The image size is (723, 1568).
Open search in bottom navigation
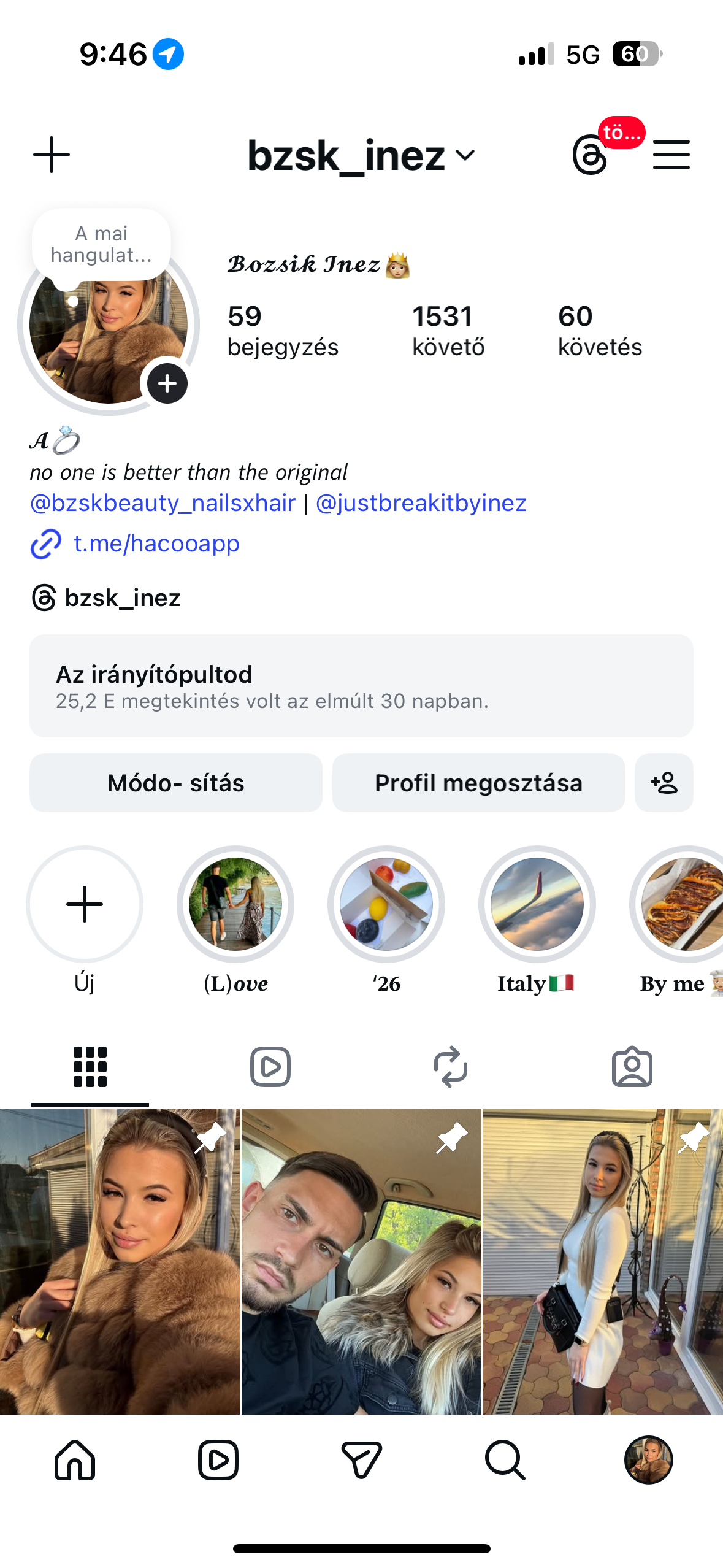click(505, 1460)
